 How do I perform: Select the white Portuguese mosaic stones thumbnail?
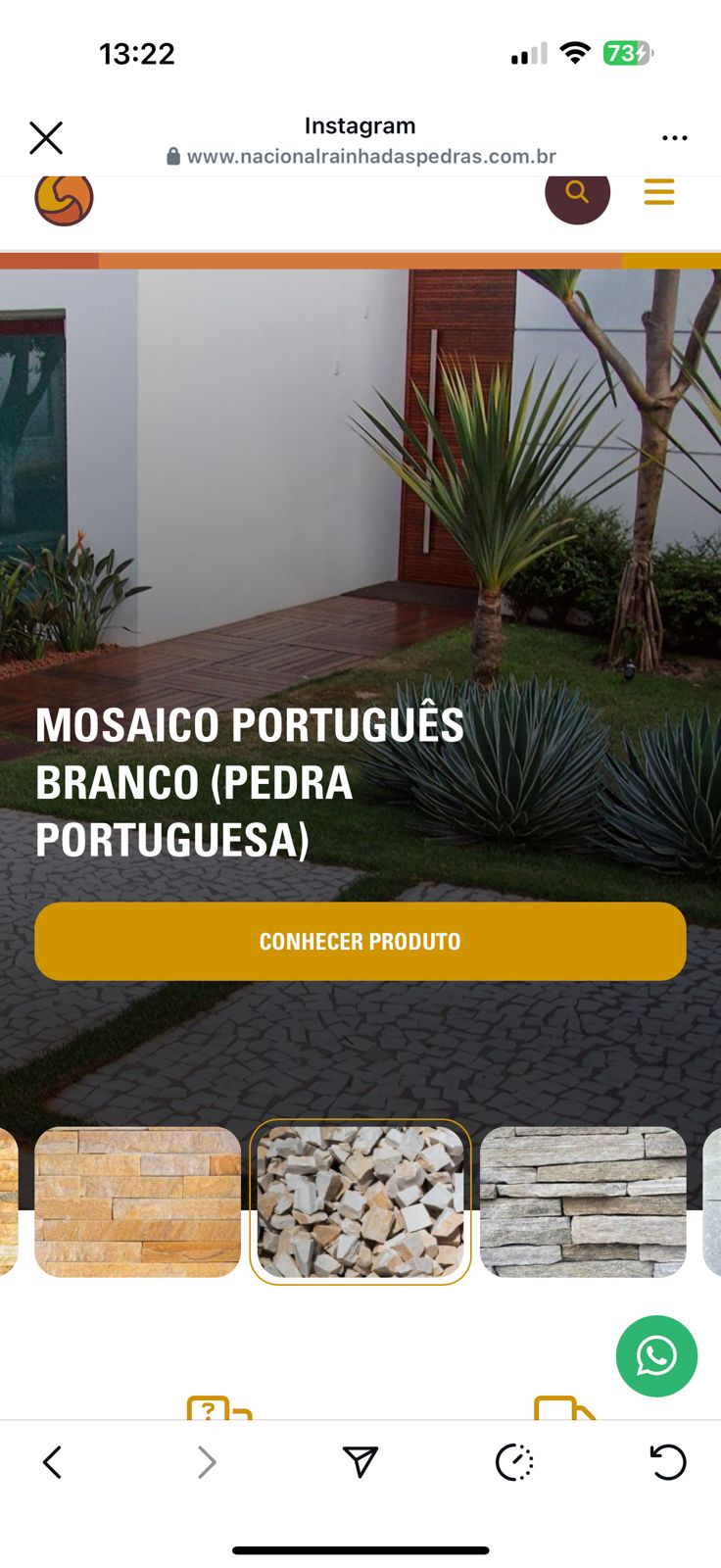[360, 1201]
